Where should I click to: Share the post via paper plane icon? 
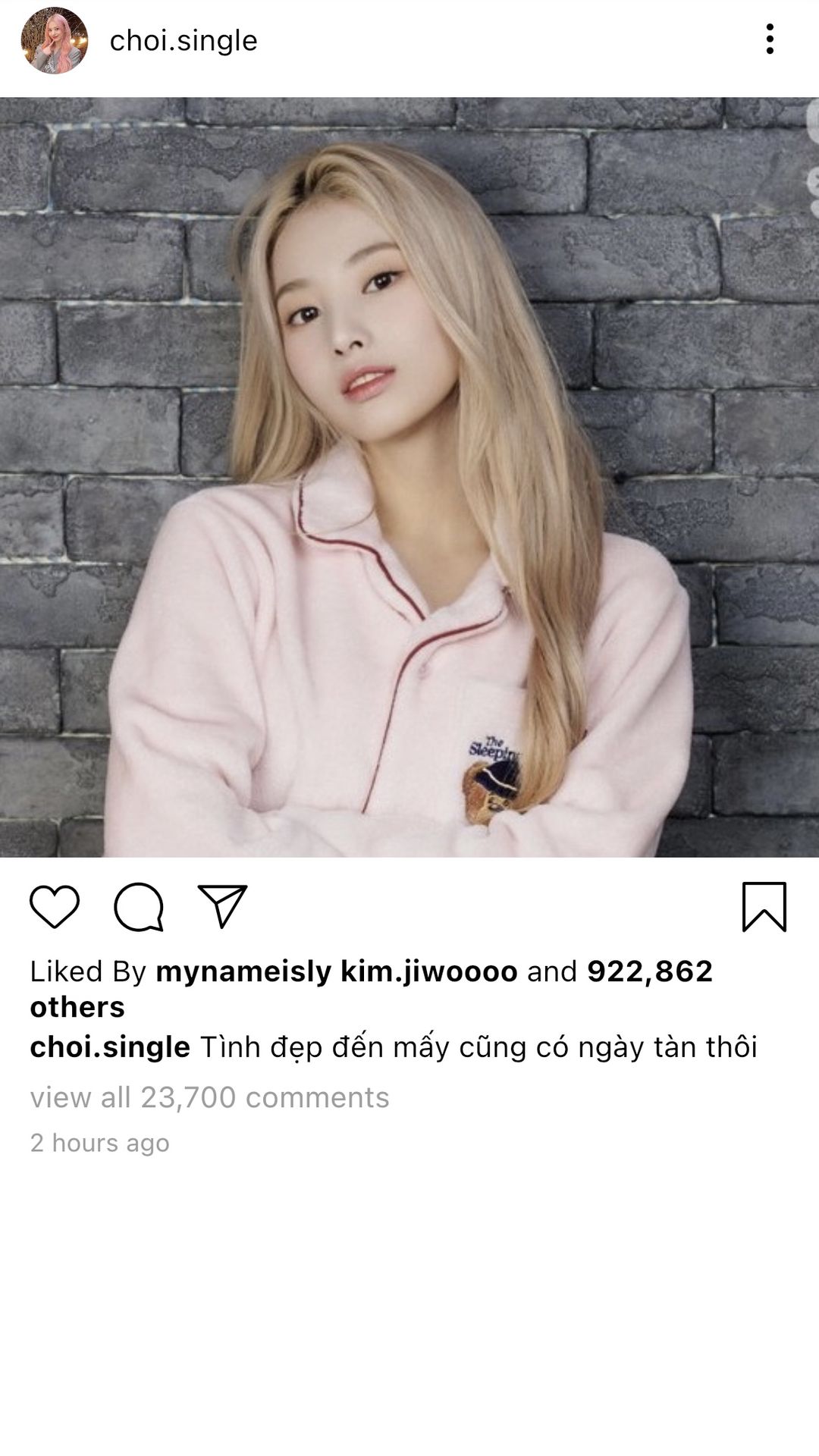tap(222, 905)
